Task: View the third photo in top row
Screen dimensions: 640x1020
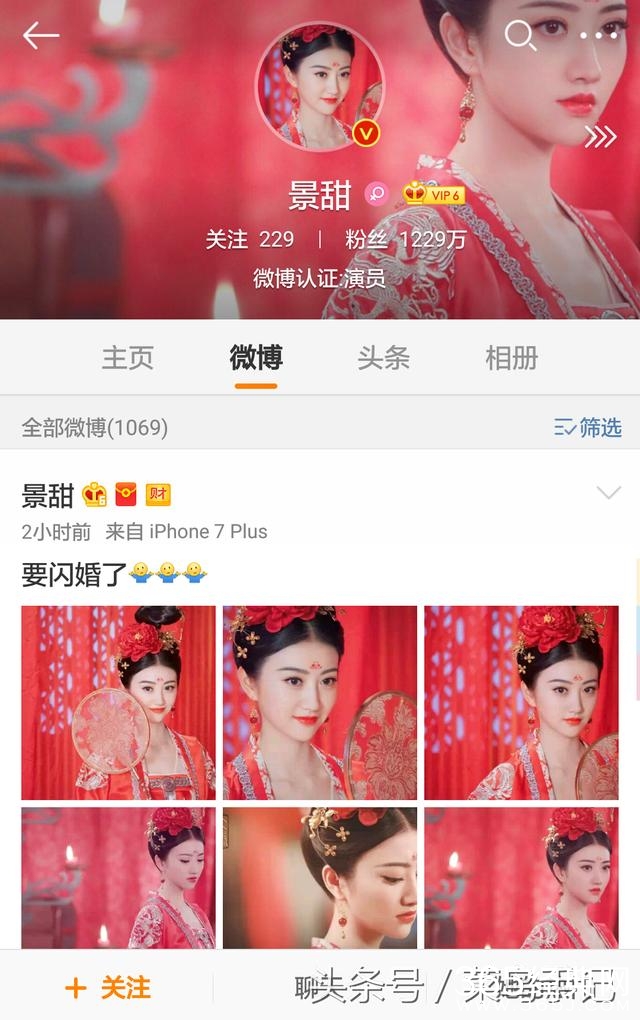Action: [x=521, y=702]
